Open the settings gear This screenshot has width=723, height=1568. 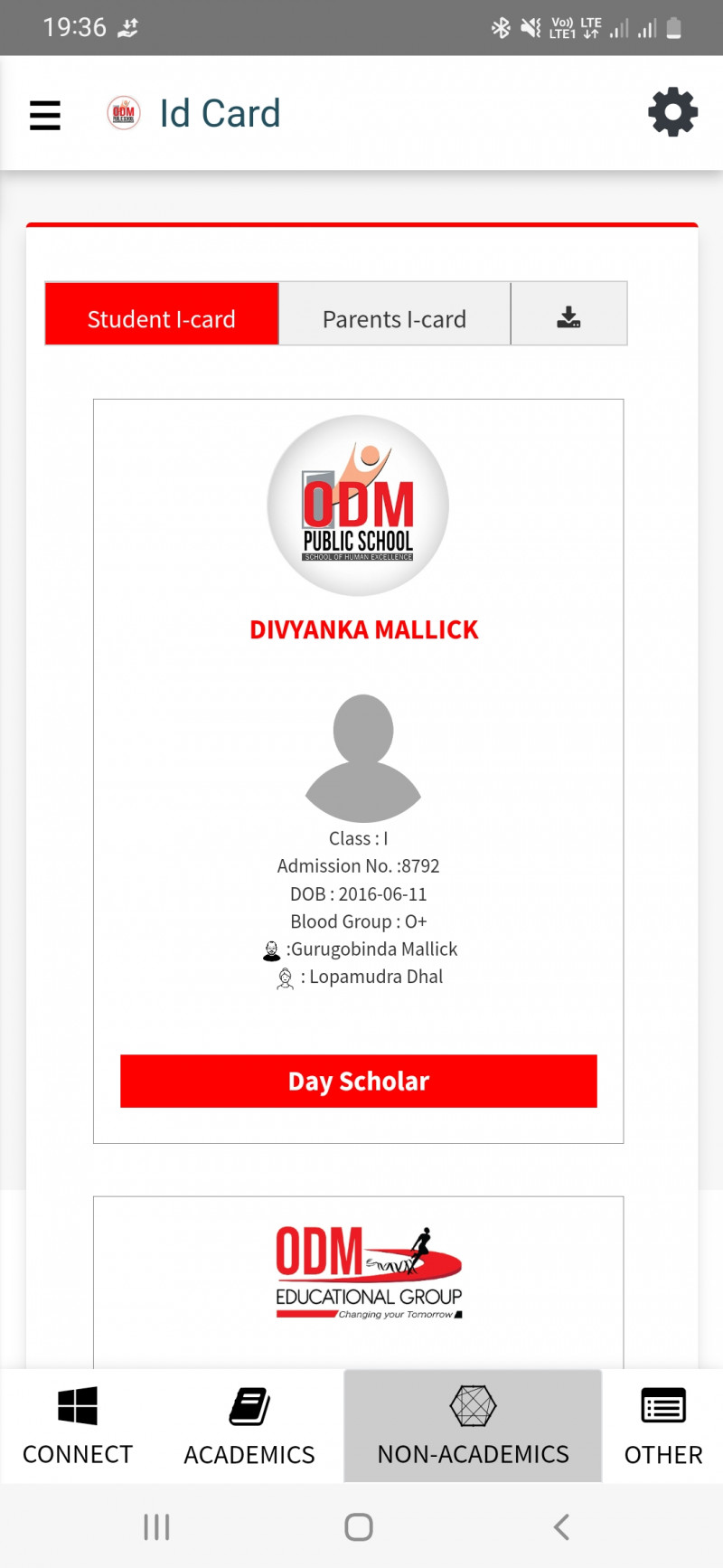coord(672,113)
